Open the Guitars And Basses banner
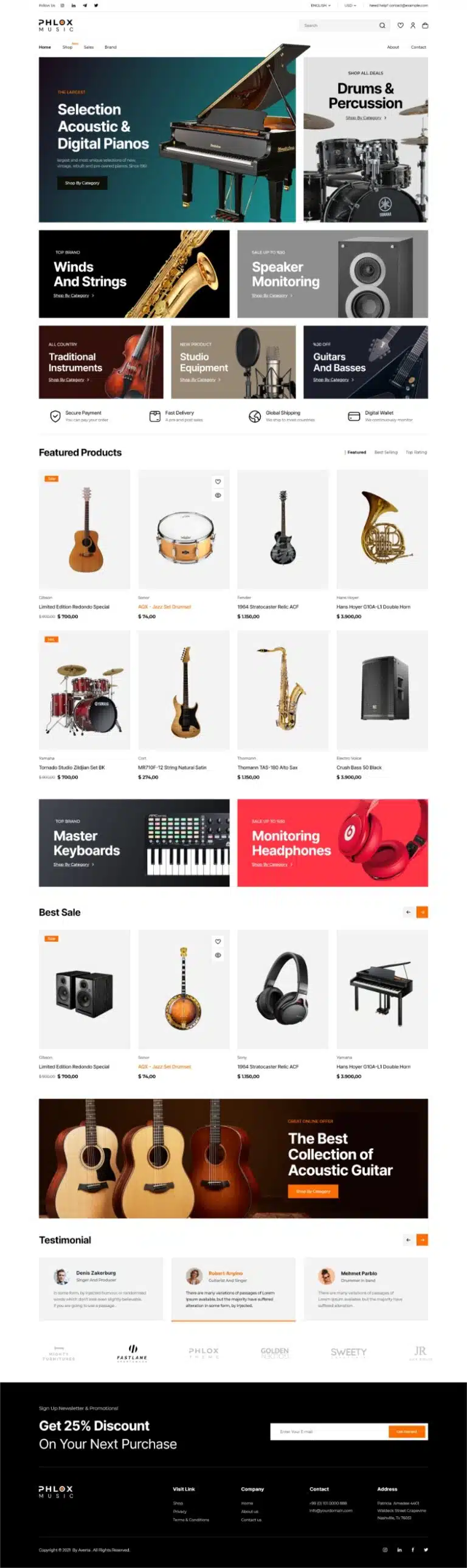Image resolution: width=467 pixels, height=1568 pixels. (x=365, y=362)
